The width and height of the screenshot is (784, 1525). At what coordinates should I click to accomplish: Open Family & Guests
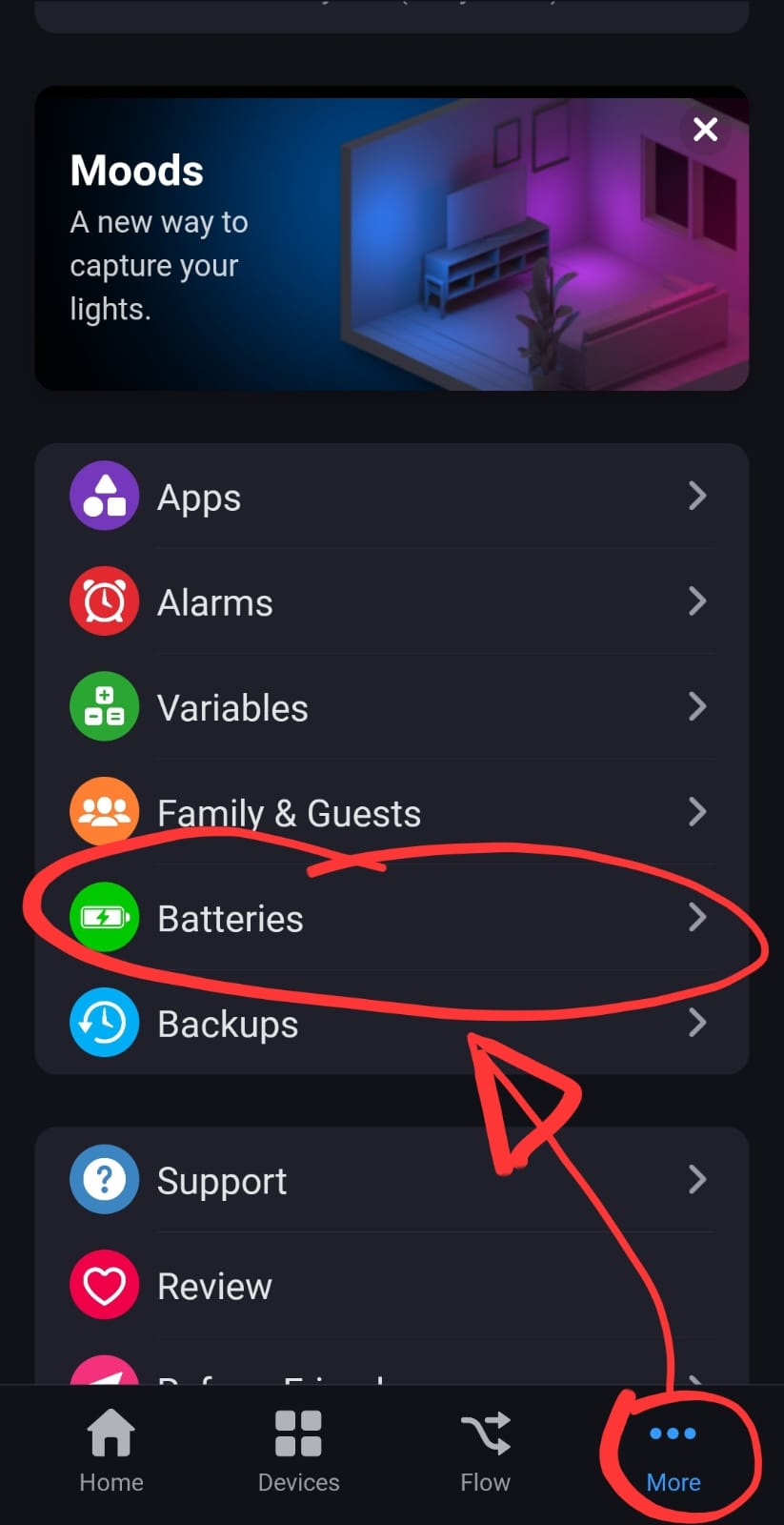(x=391, y=813)
